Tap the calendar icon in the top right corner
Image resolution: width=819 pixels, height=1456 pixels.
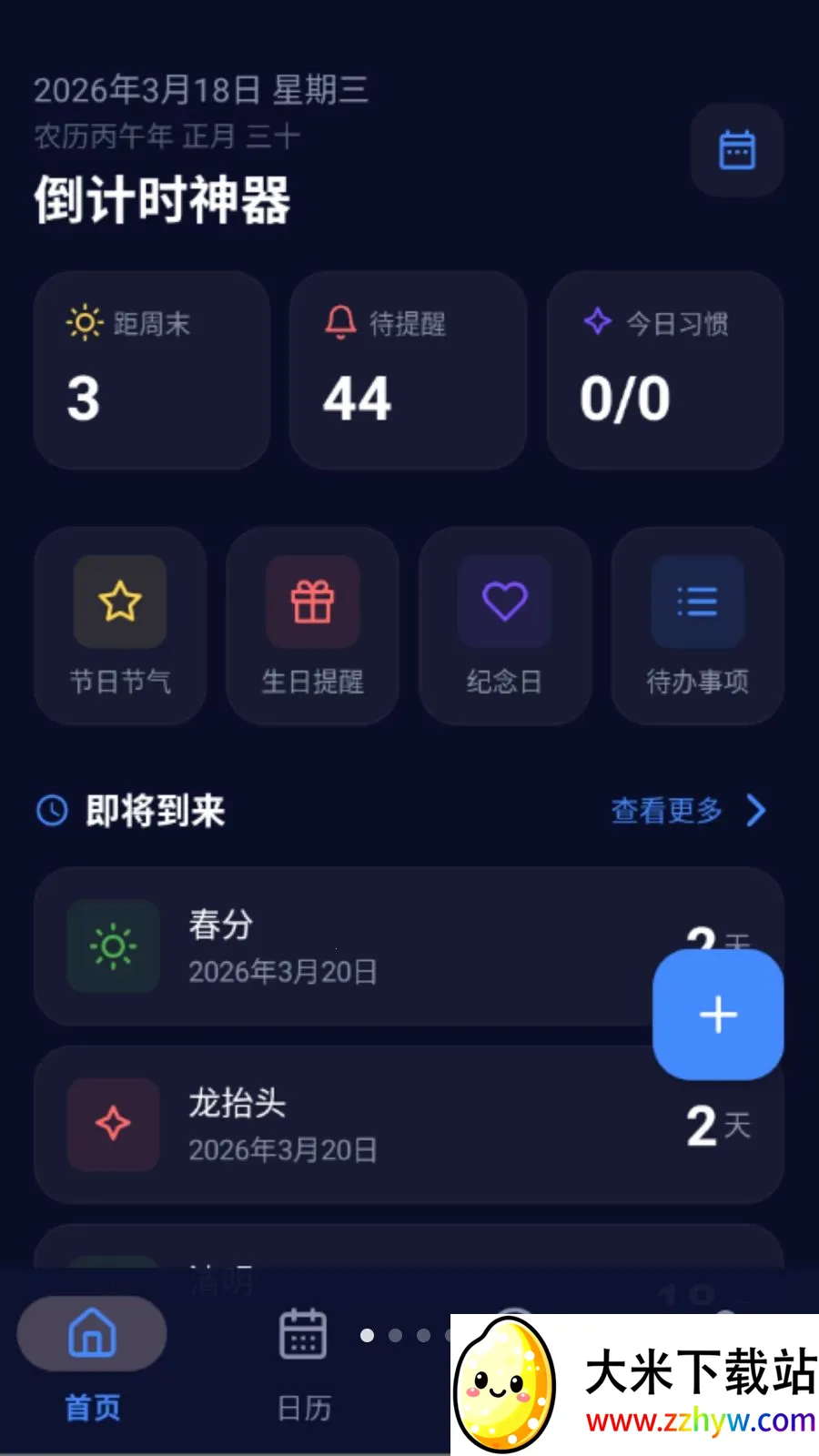[737, 150]
